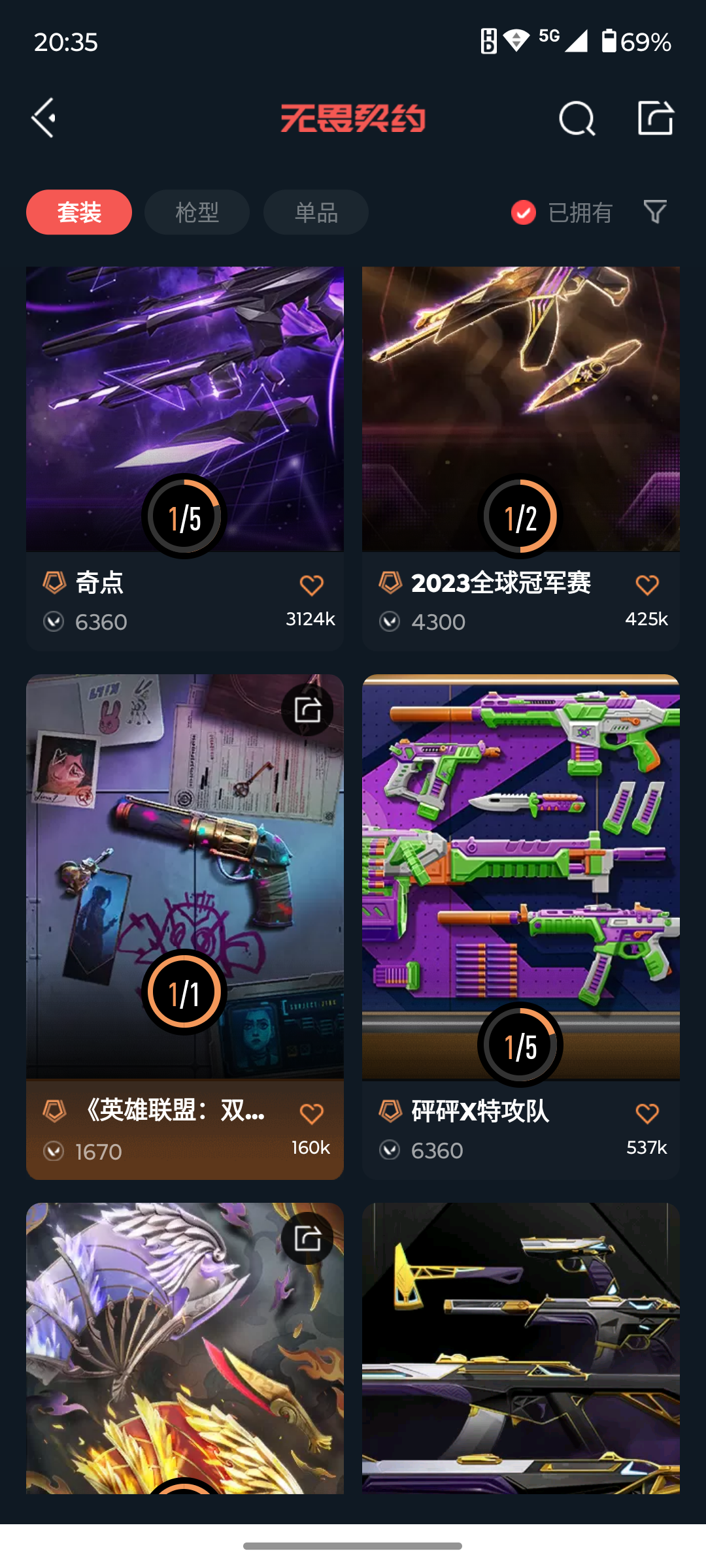706x1568 pixels.
Task: Share the winged fan skin card via its icon
Action: click(307, 1238)
